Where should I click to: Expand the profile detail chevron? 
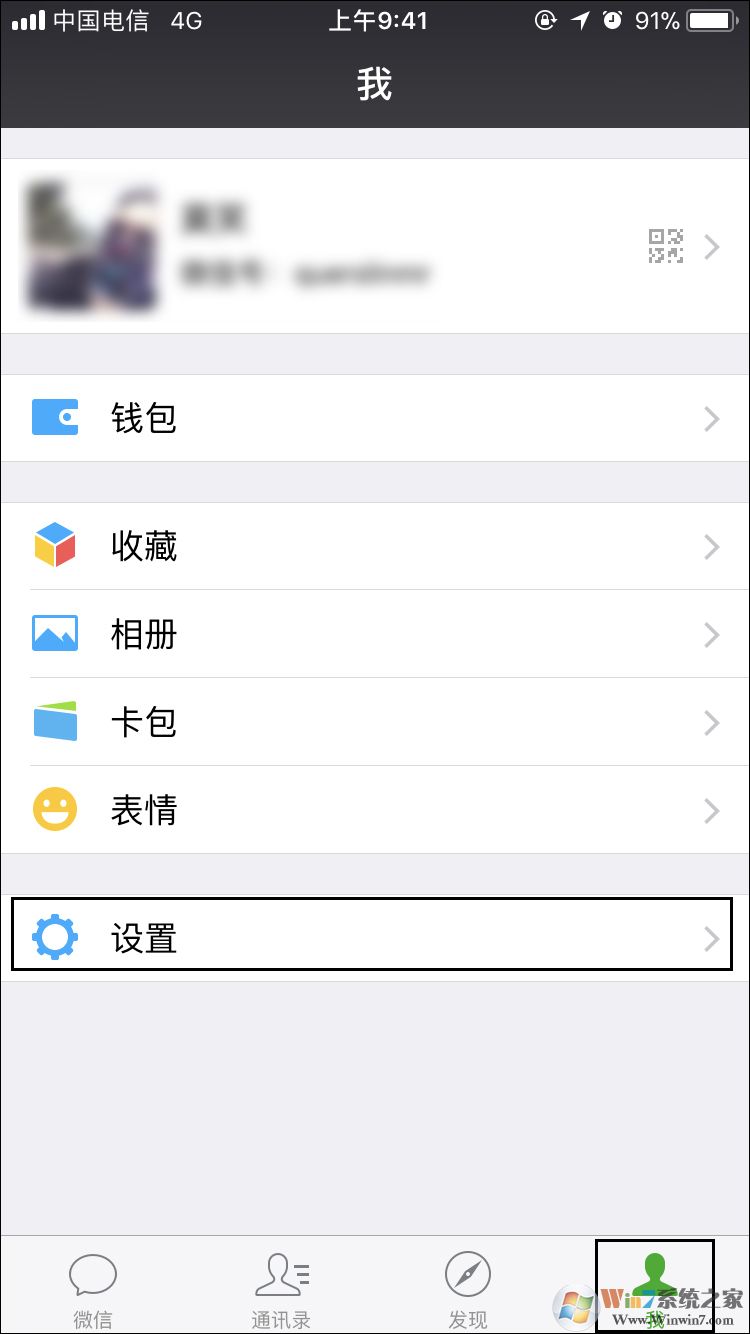point(711,247)
